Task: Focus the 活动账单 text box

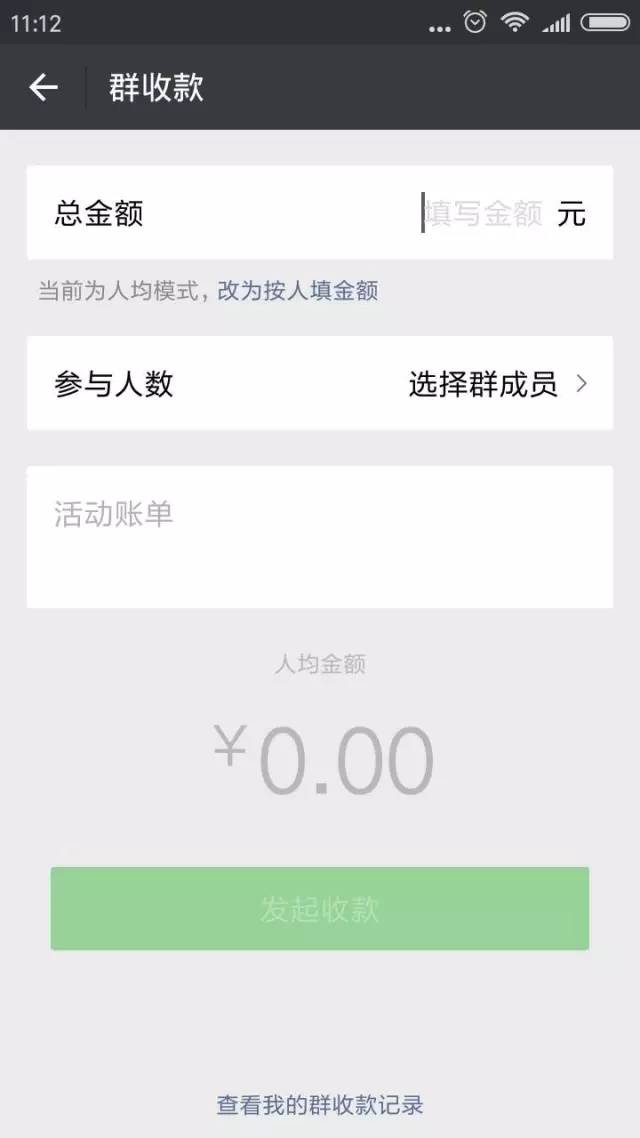Action: pos(320,536)
